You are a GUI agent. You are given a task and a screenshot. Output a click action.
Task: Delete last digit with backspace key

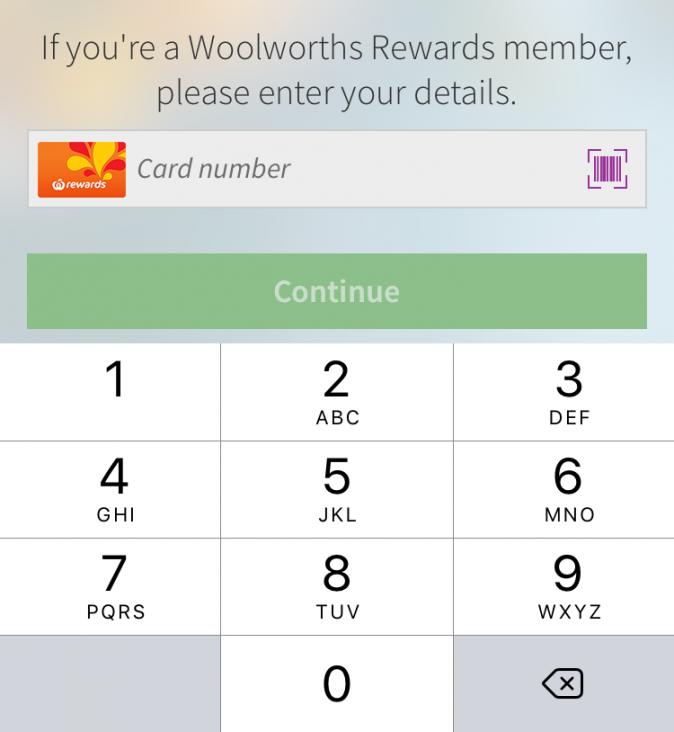click(563, 684)
